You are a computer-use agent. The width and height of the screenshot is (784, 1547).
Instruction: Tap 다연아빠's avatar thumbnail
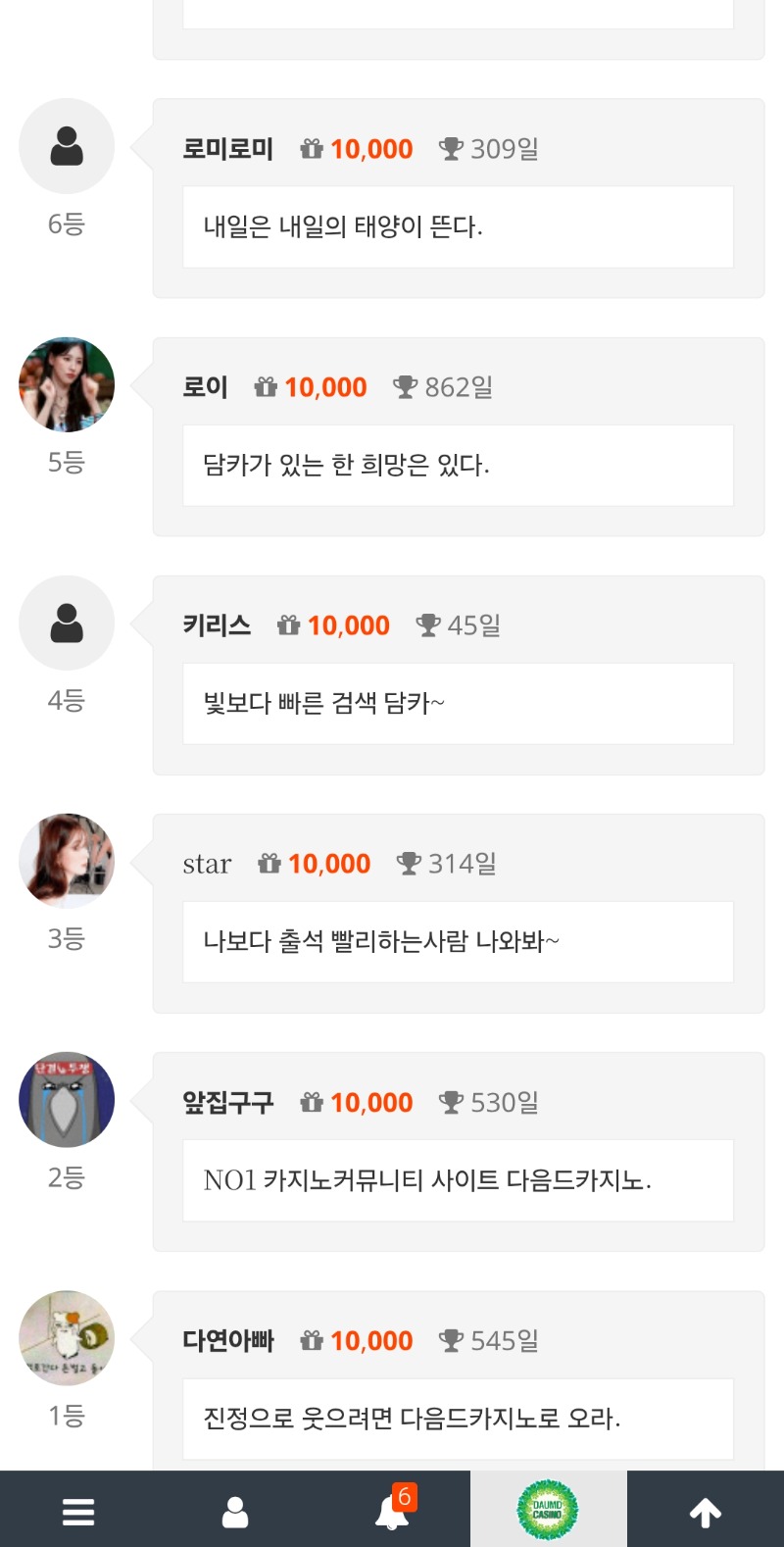[66, 1337]
